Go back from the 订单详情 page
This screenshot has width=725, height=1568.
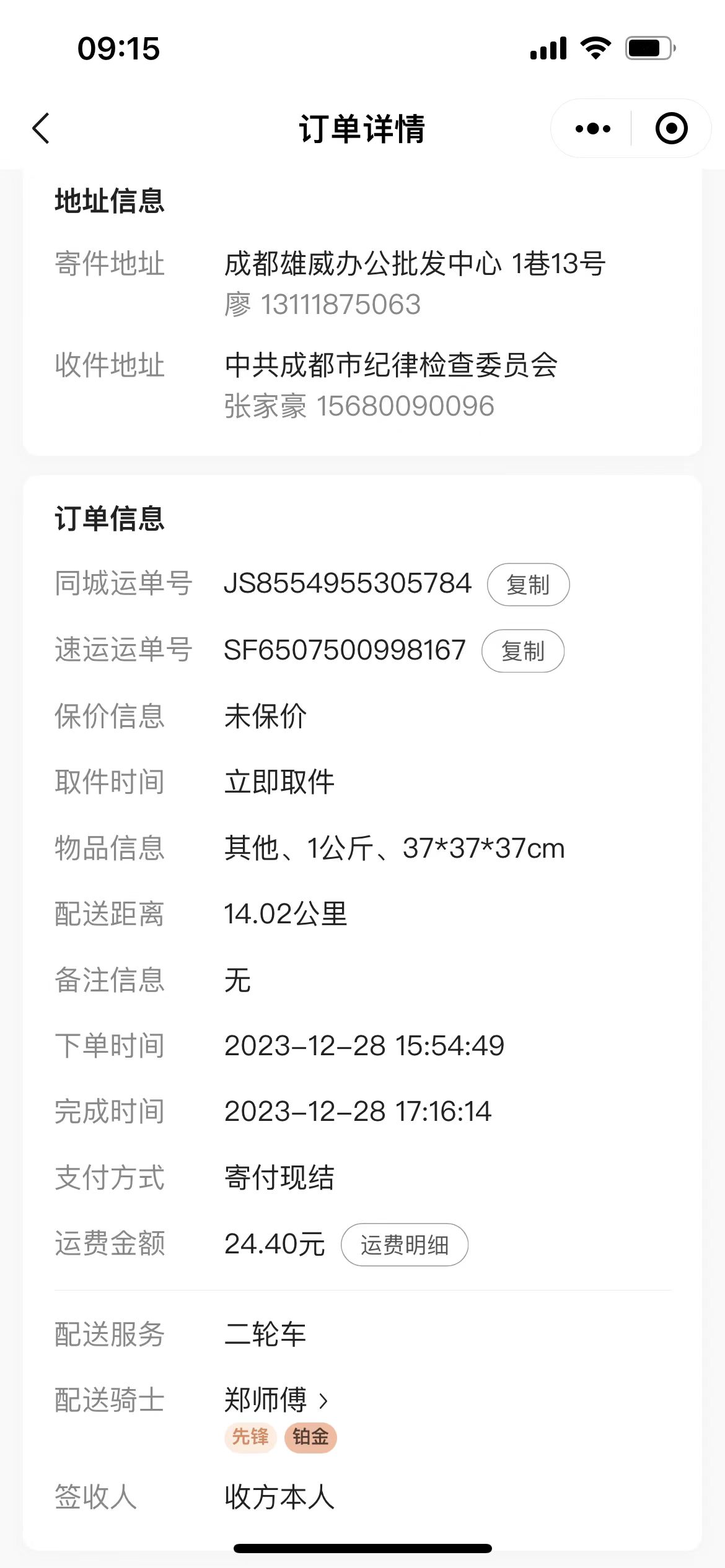41,129
